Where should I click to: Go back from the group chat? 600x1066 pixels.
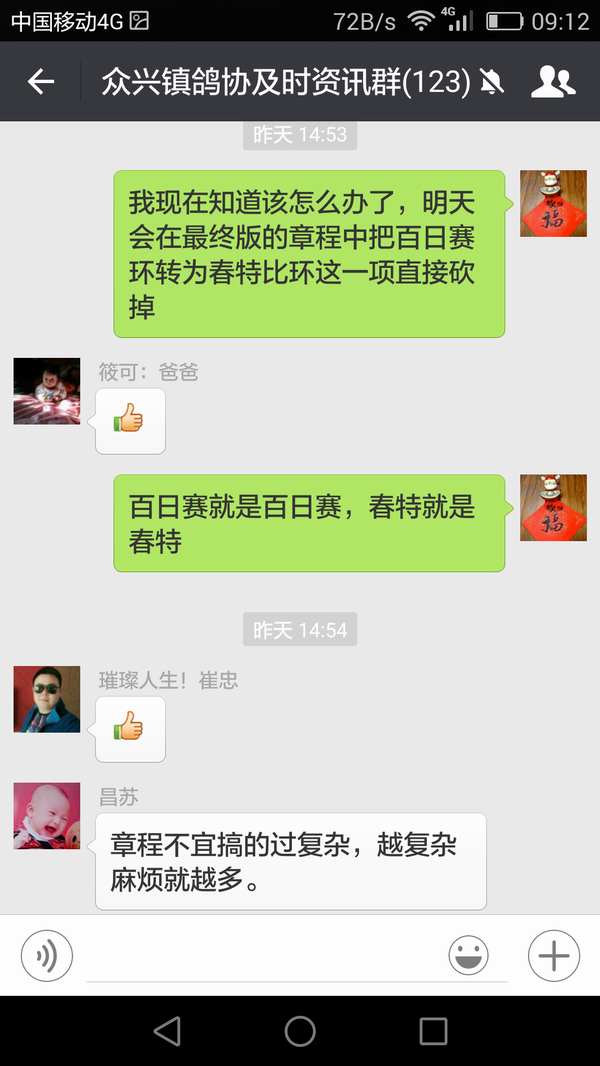coord(41,81)
